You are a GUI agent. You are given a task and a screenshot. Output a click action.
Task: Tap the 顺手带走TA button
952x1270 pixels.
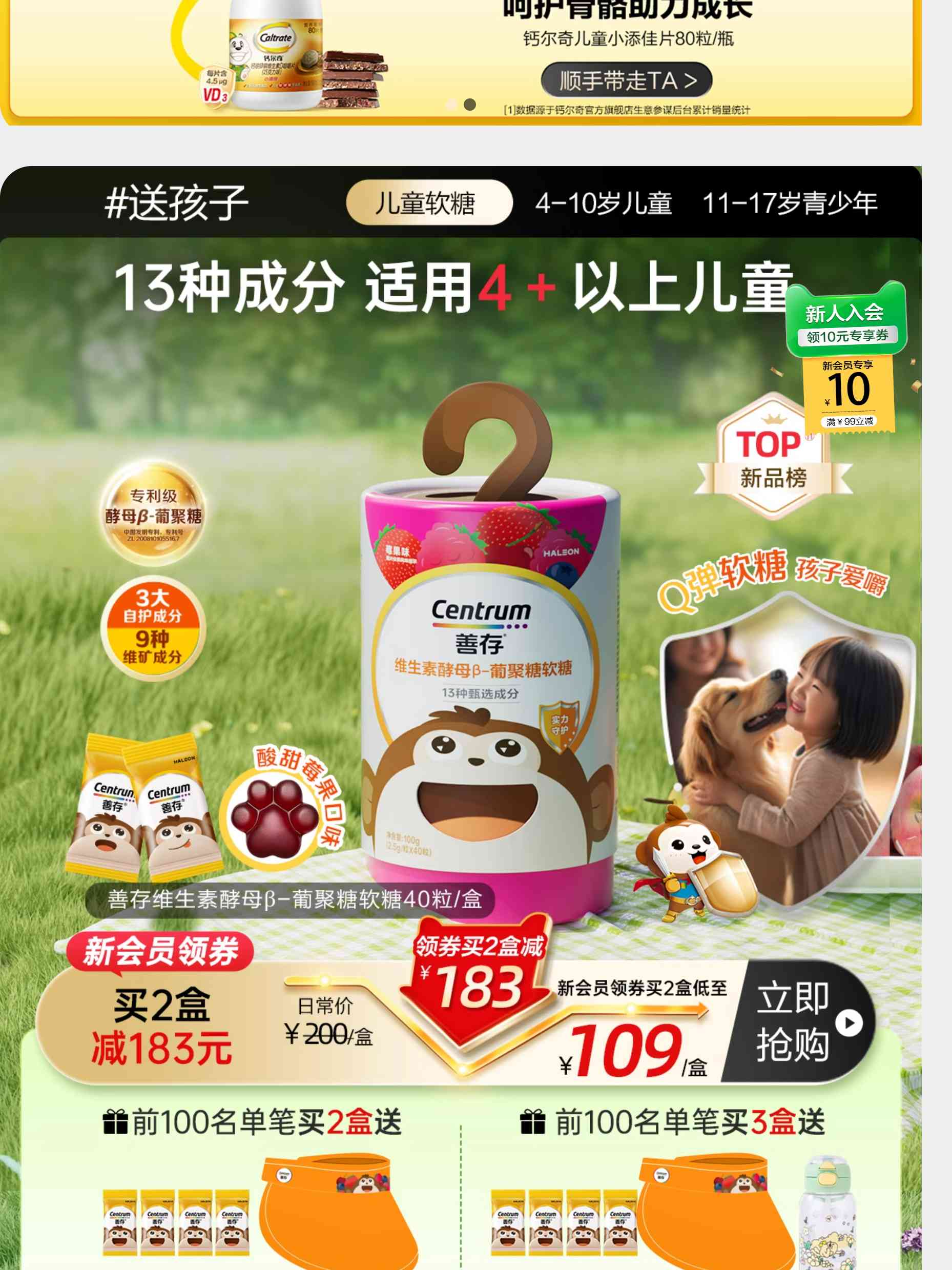(626, 81)
